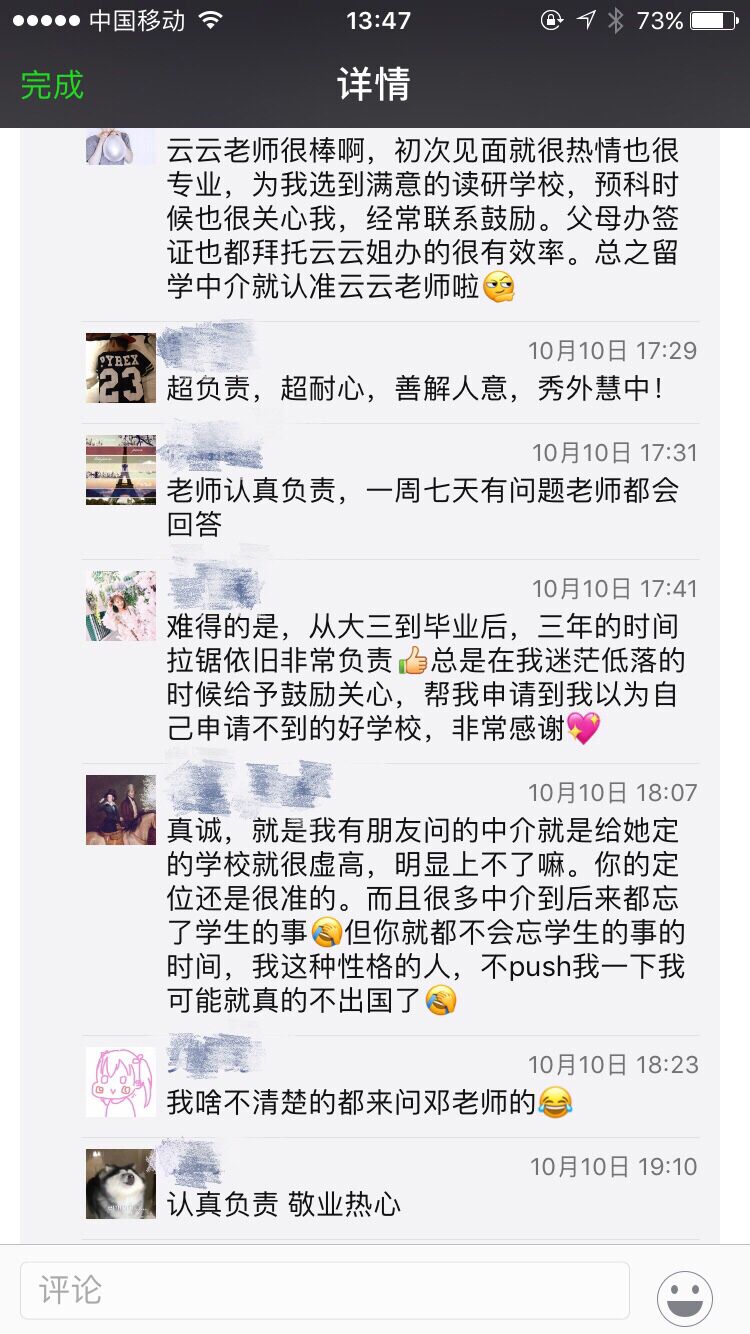Open pink cartoon girl avatar's profile
The image size is (750, 1334).
121,1082
